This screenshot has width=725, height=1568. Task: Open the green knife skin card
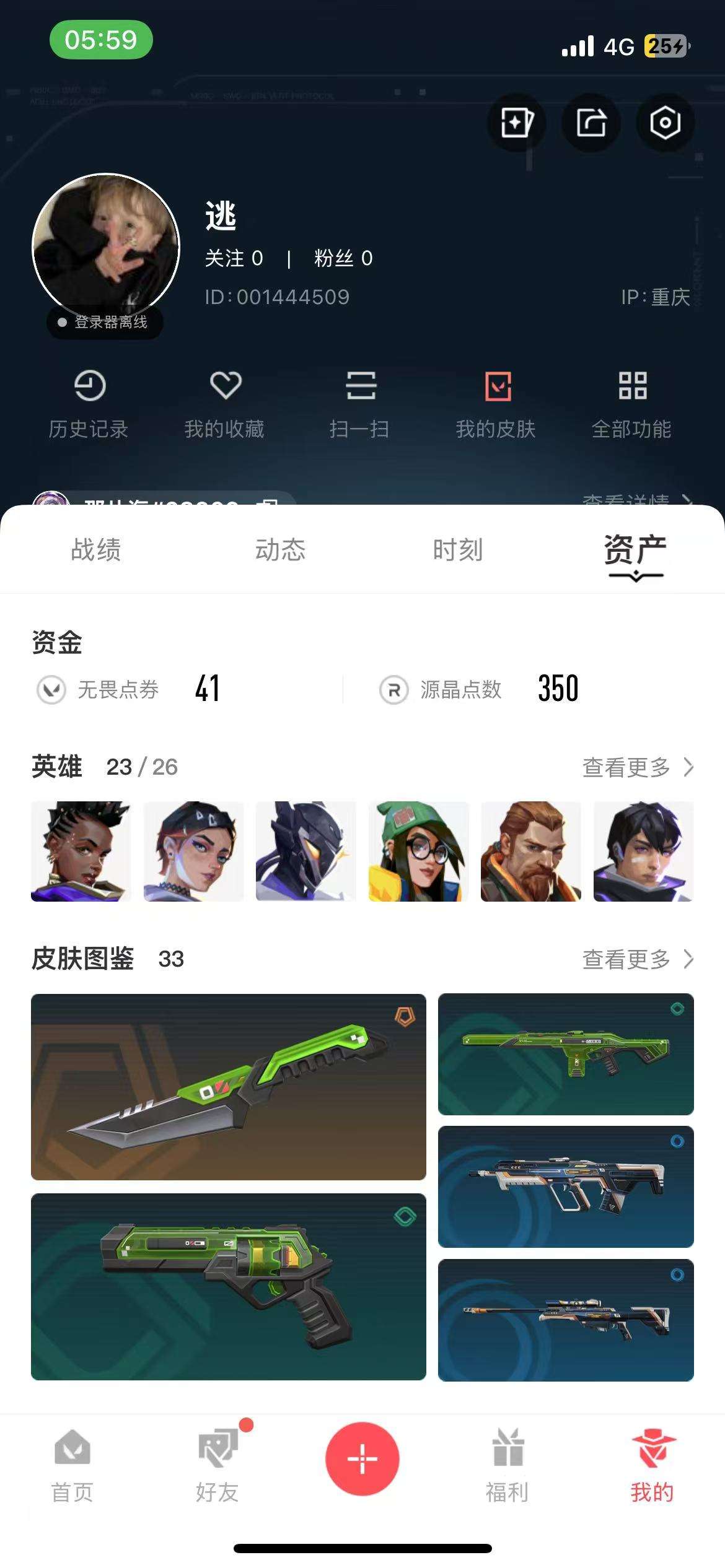click(x=228, y=1087)
